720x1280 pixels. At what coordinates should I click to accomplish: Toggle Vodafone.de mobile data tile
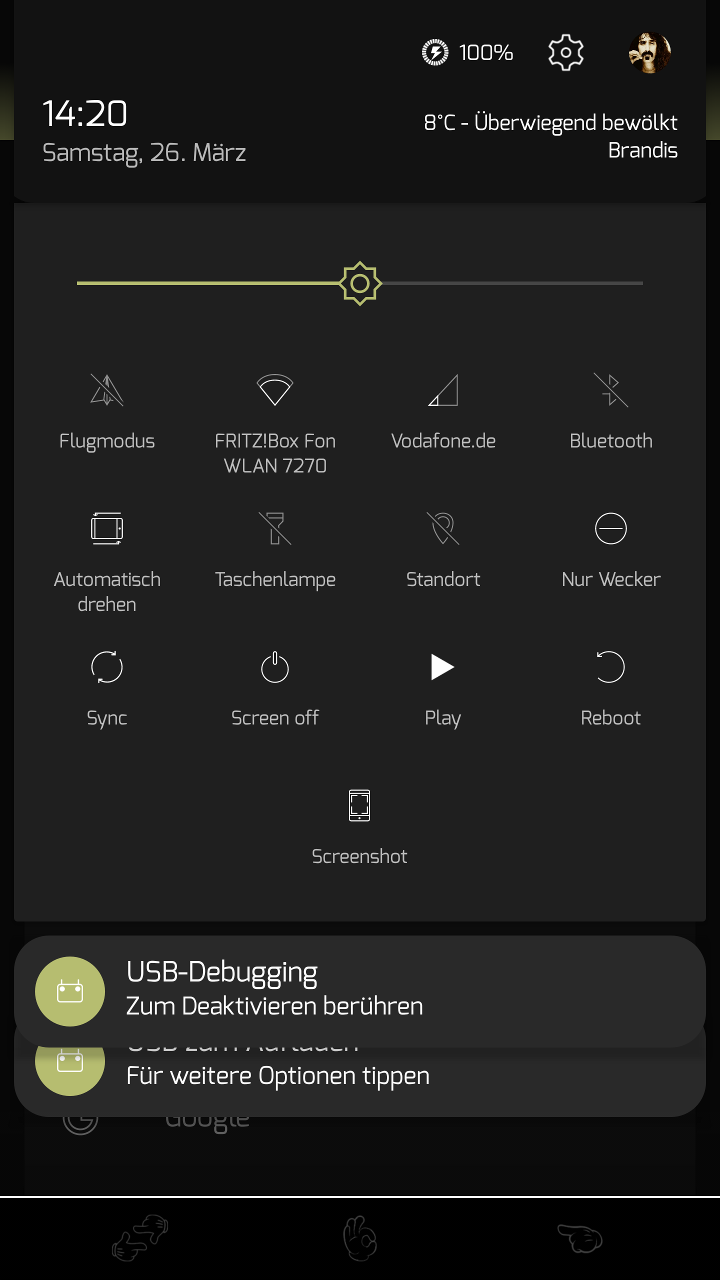443,390
